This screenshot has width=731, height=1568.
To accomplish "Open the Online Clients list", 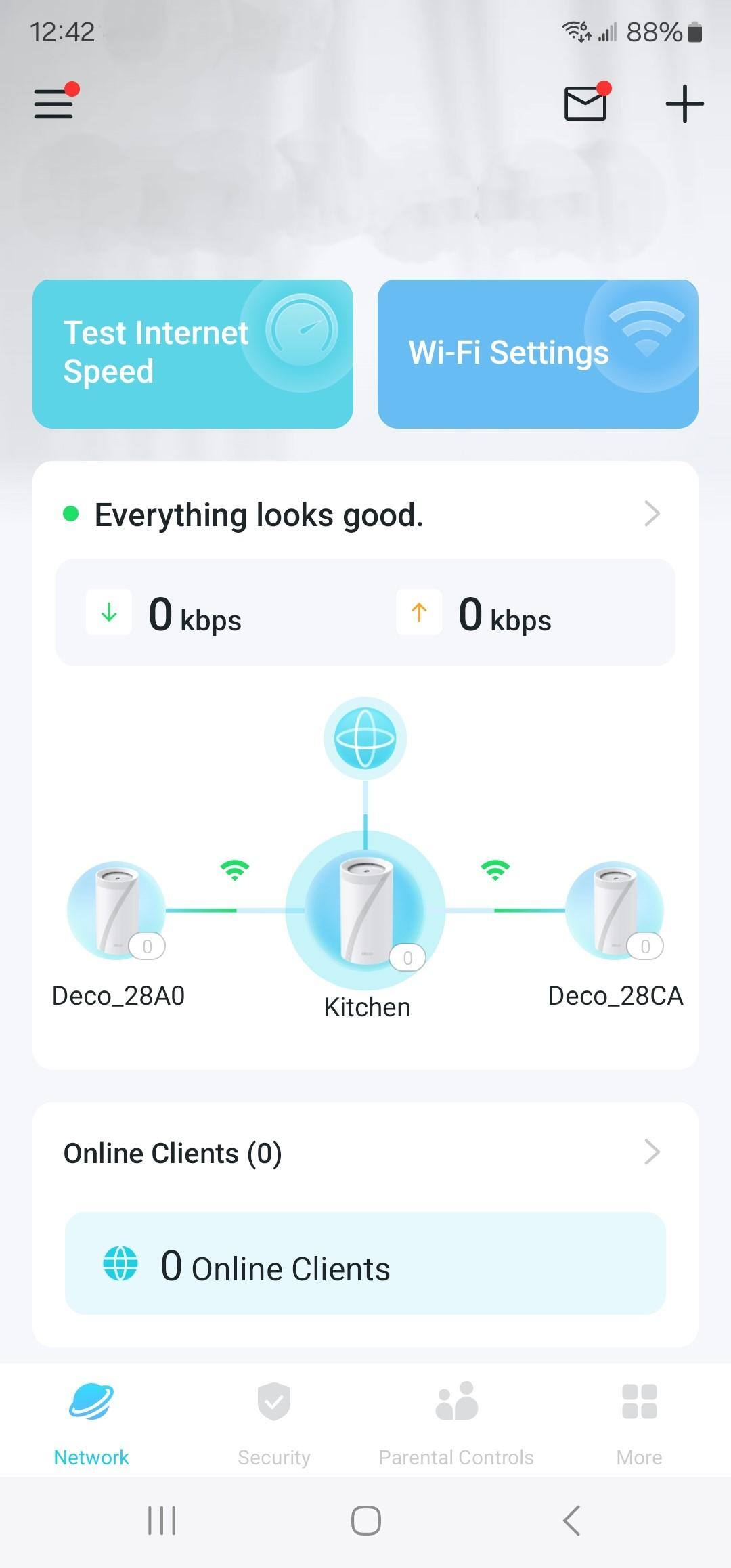I will (x=365, y=1153).
